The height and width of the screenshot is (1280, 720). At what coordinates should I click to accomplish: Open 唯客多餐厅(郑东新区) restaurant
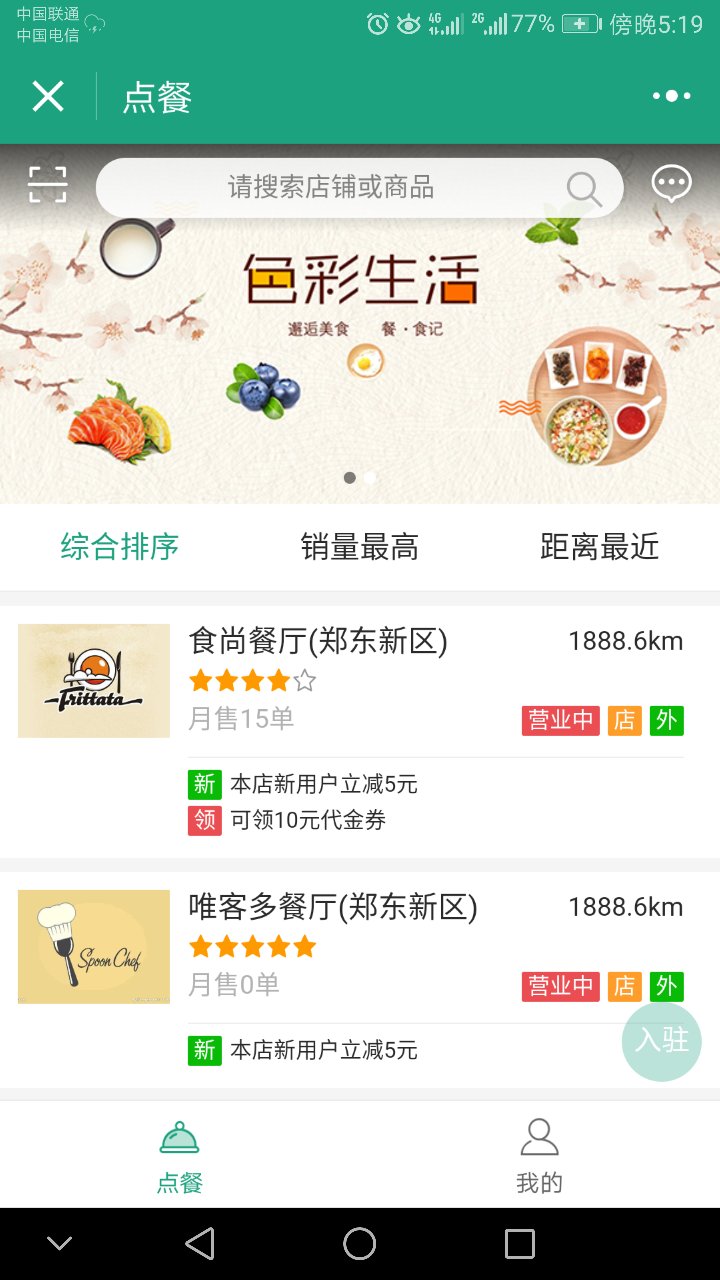coord(333,907)
